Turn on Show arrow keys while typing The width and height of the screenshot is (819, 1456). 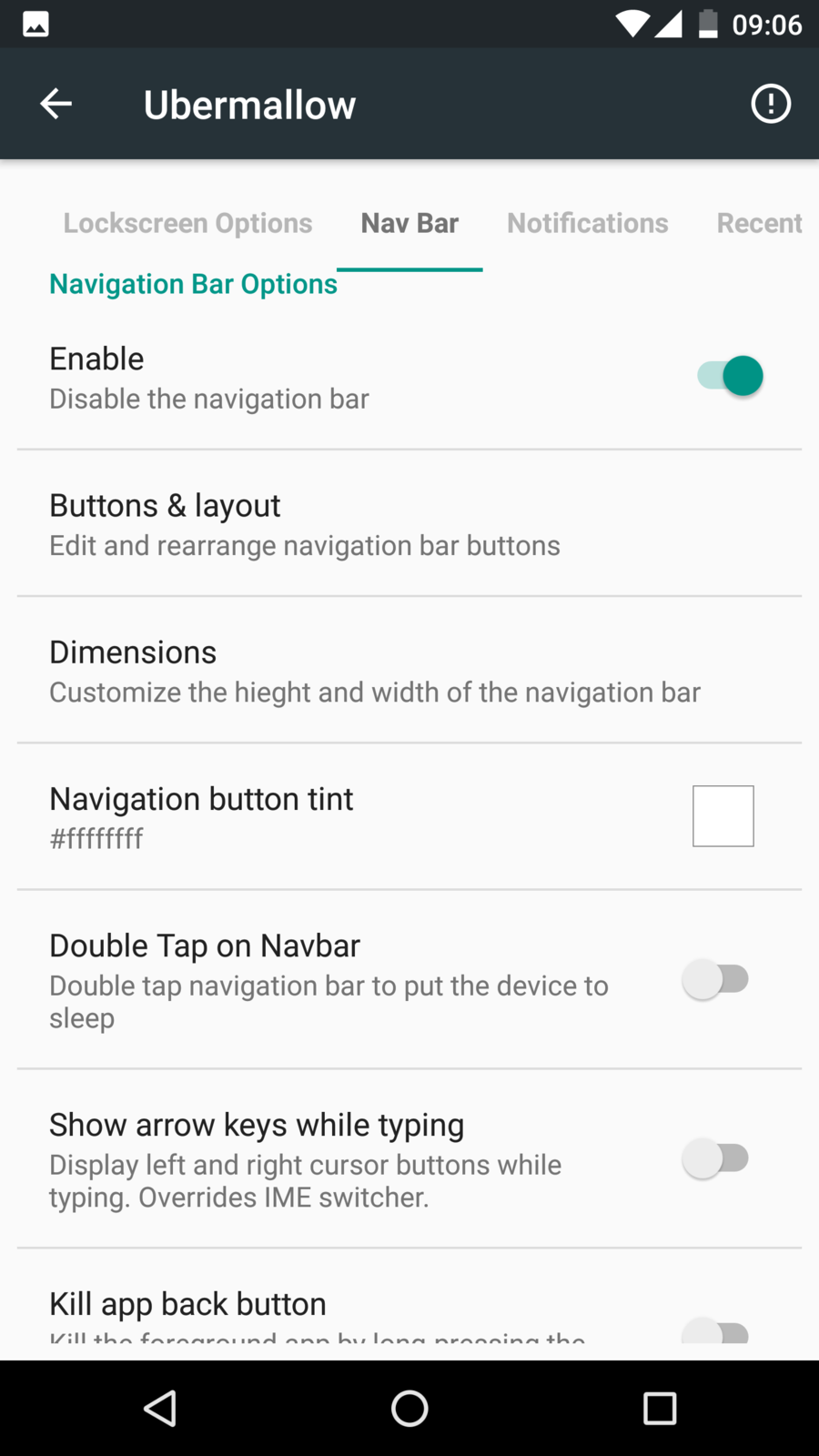point(715,1158)
